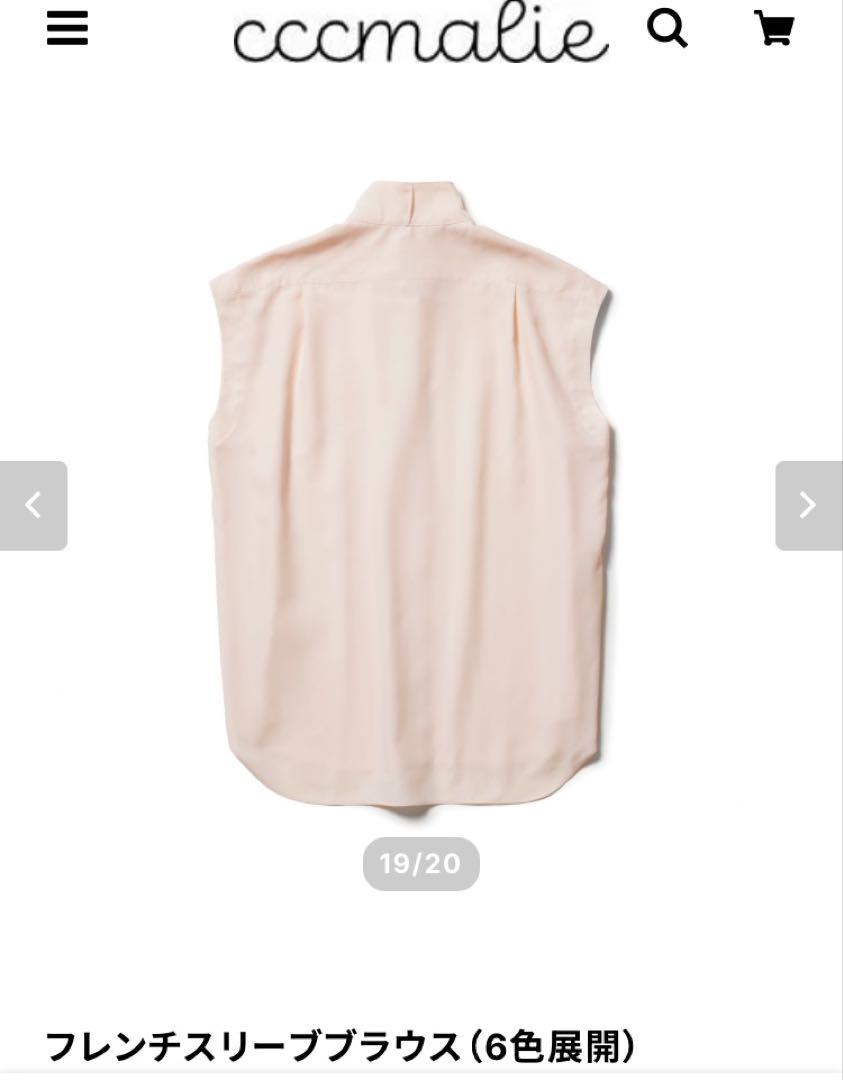Show the previous product image
Viewport: 843px width, 1080px height.
33,505
